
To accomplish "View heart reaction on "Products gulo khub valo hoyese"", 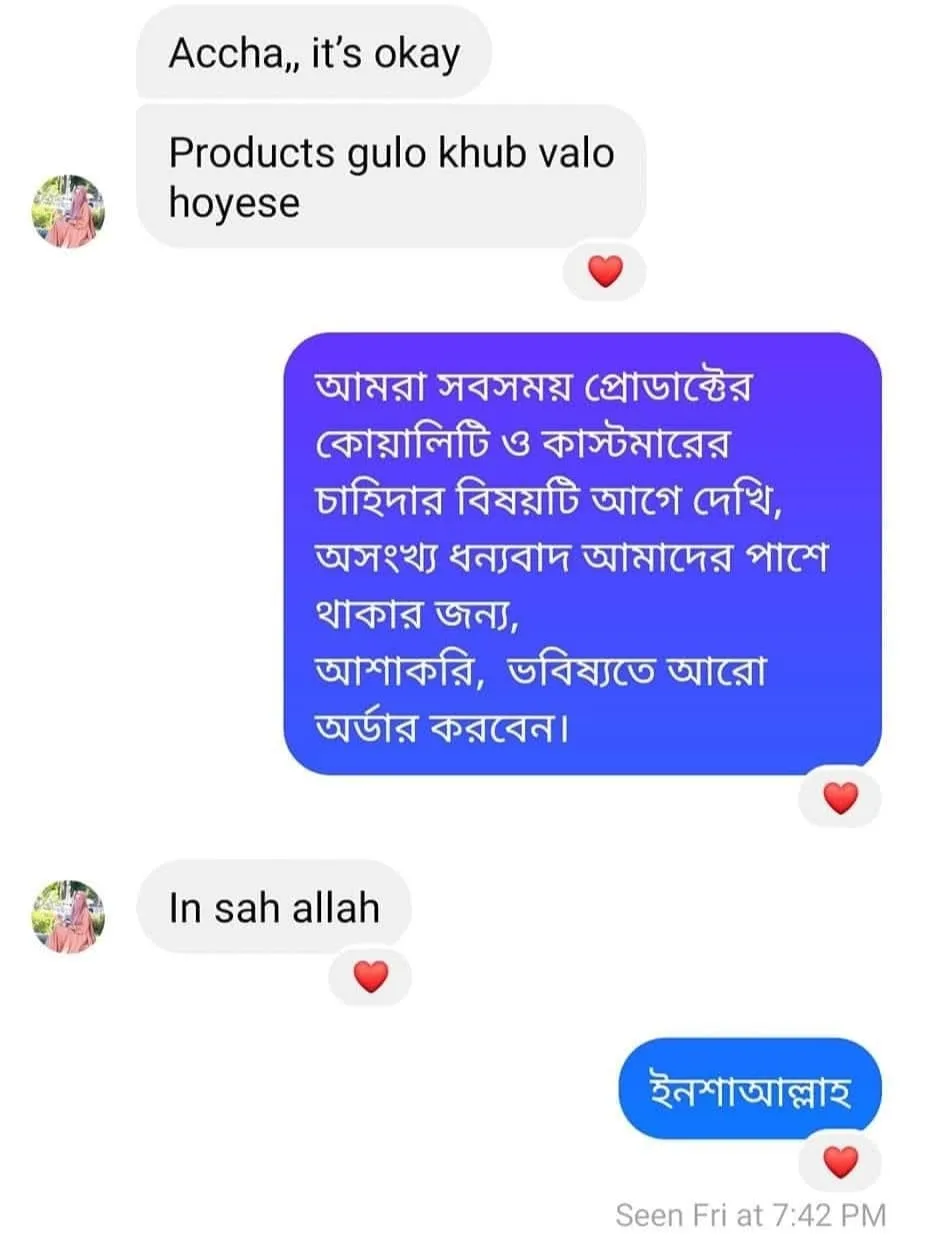I will pyautogui.click(x=605, y=272).
